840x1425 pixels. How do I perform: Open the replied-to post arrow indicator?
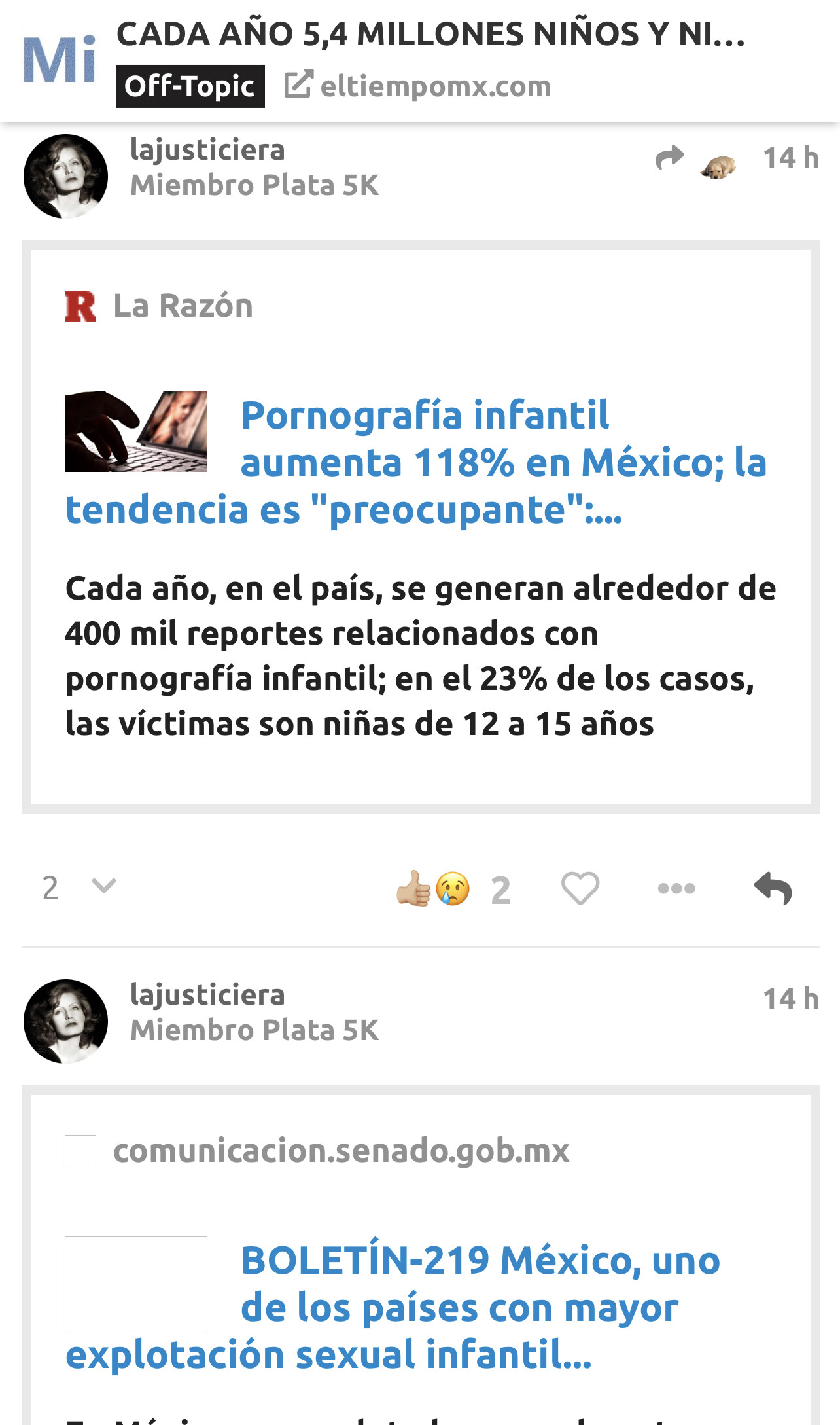(x=669, y=158)
